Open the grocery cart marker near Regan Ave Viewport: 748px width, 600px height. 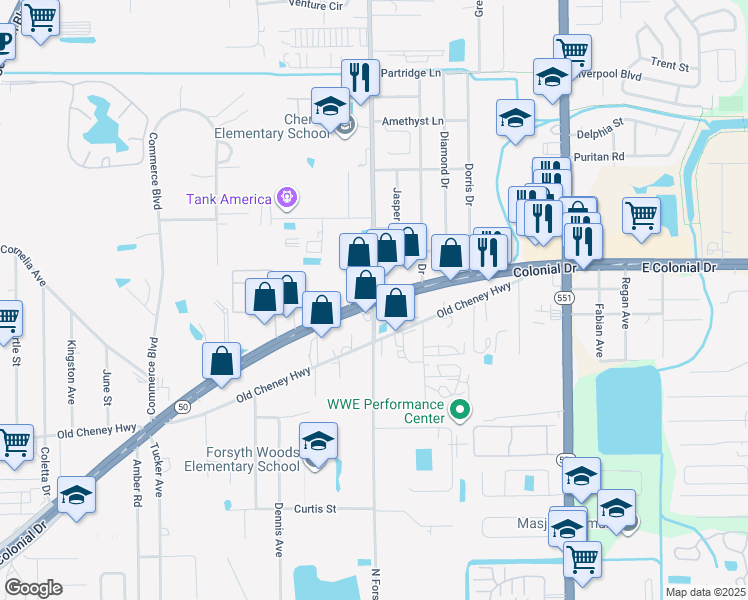[x=640, y=215]
